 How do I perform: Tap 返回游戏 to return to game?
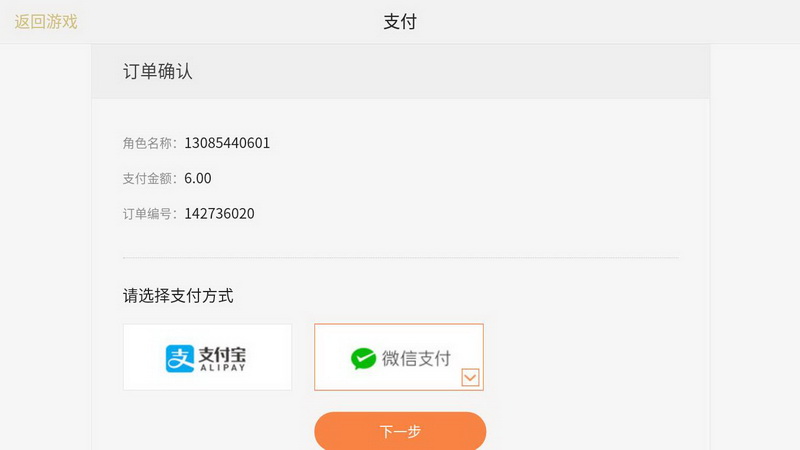(45, 21)
